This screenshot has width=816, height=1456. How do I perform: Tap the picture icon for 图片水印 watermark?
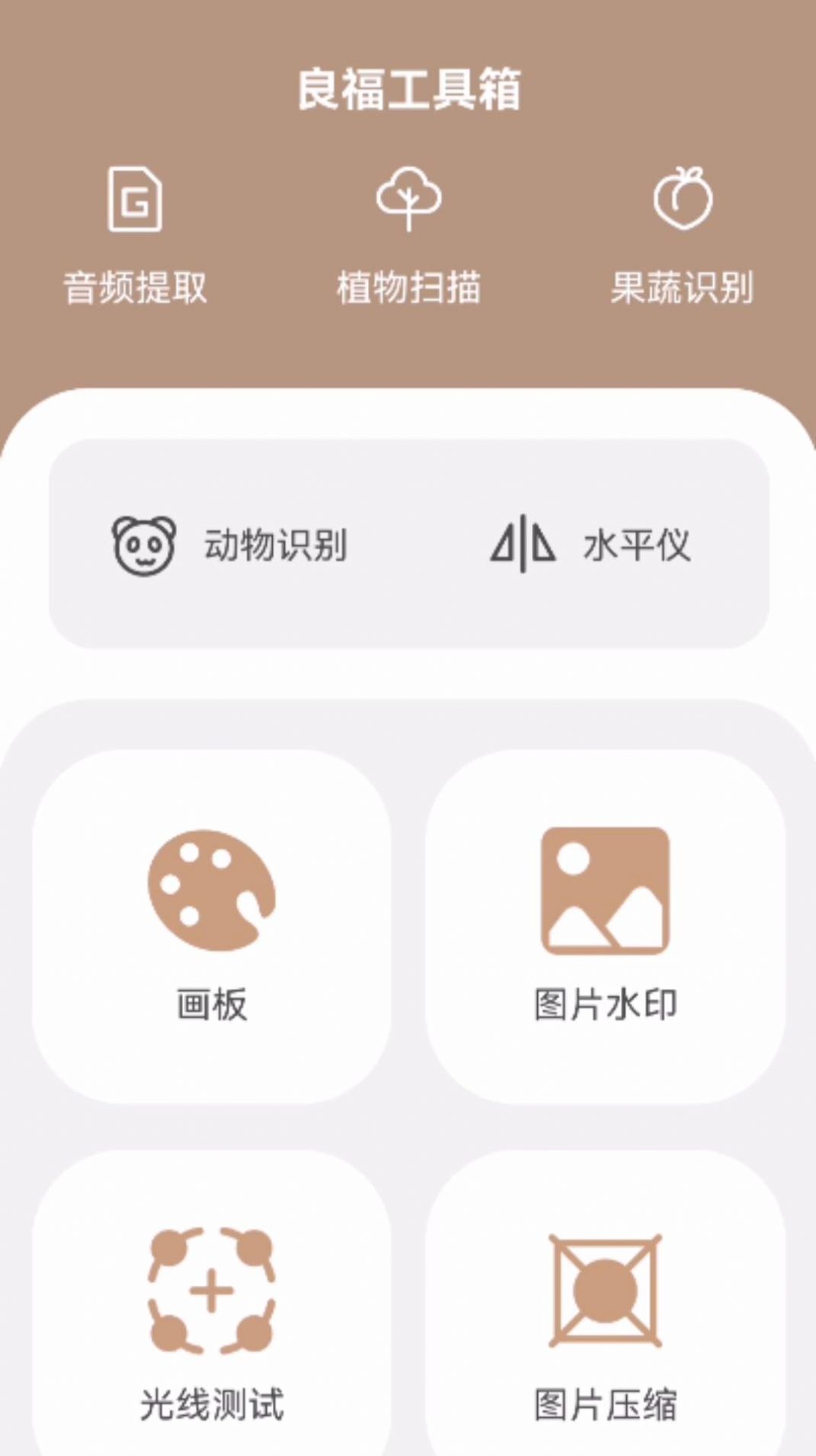[603, 890]
